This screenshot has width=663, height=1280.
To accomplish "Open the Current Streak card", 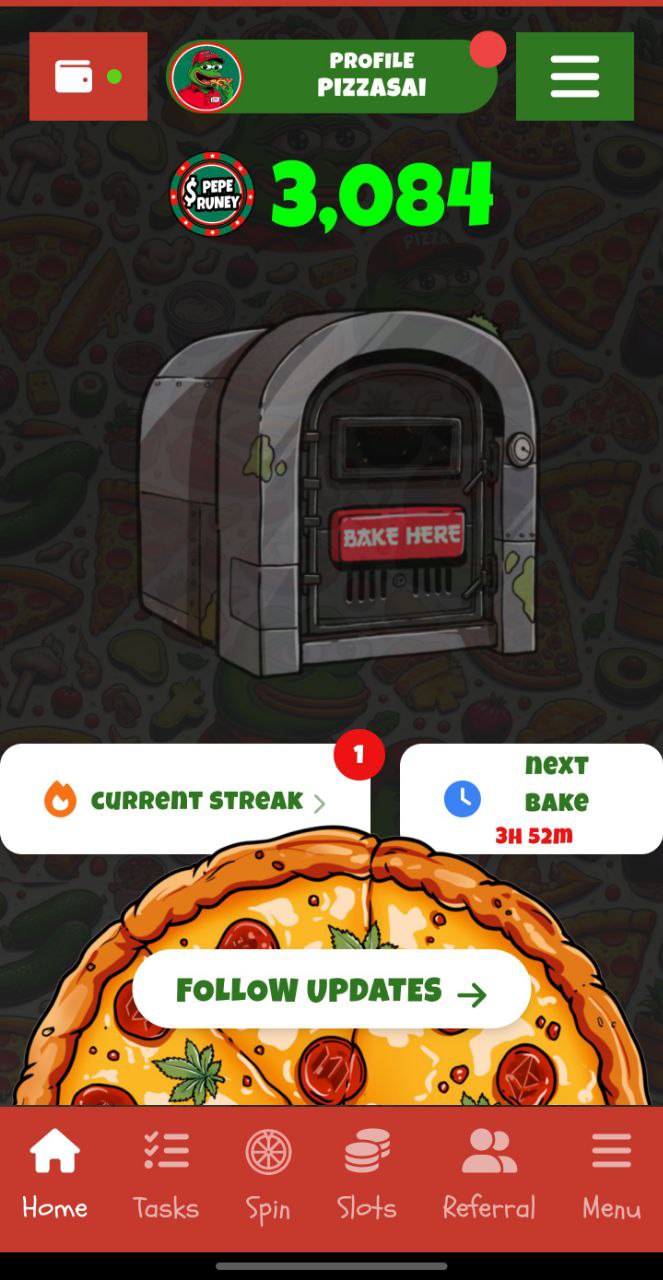I will coord(185,800).
